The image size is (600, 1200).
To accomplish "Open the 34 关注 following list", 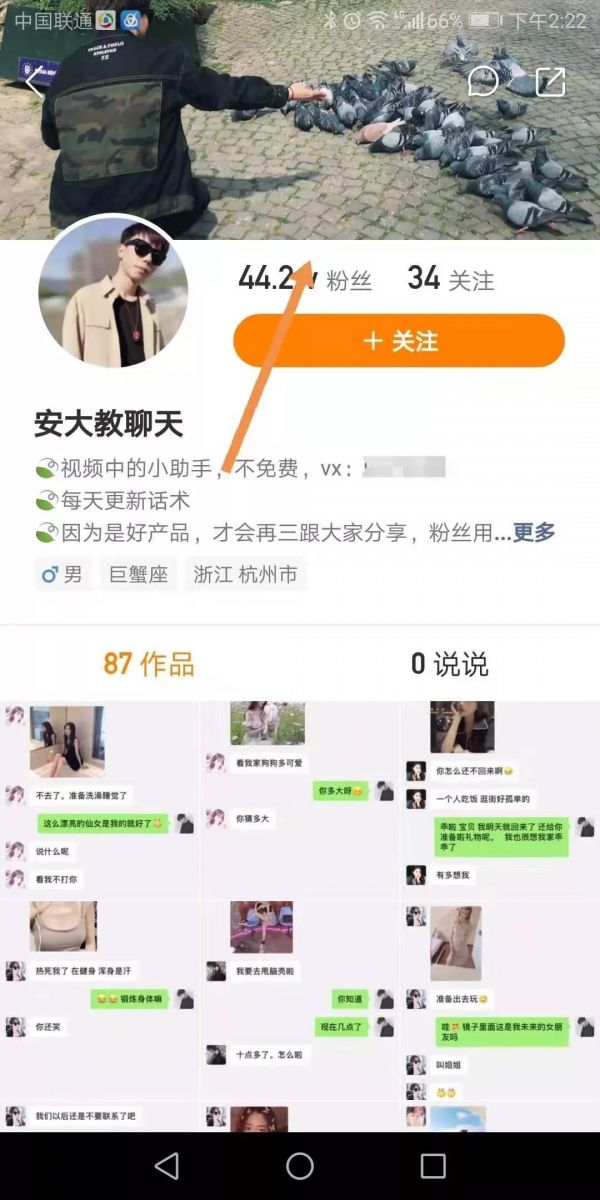I will coord(450,280).
